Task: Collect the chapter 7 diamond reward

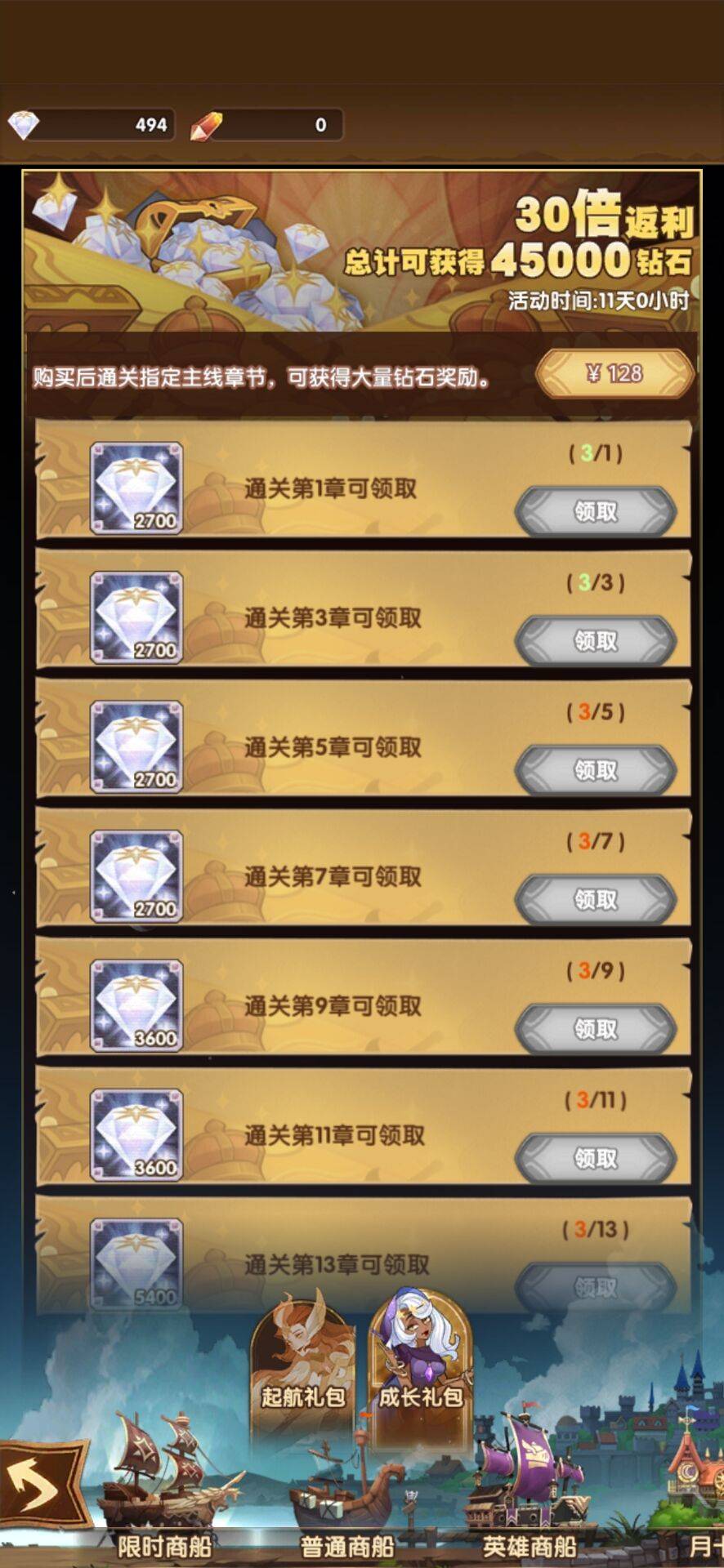Action: click(x=595, y=900)
